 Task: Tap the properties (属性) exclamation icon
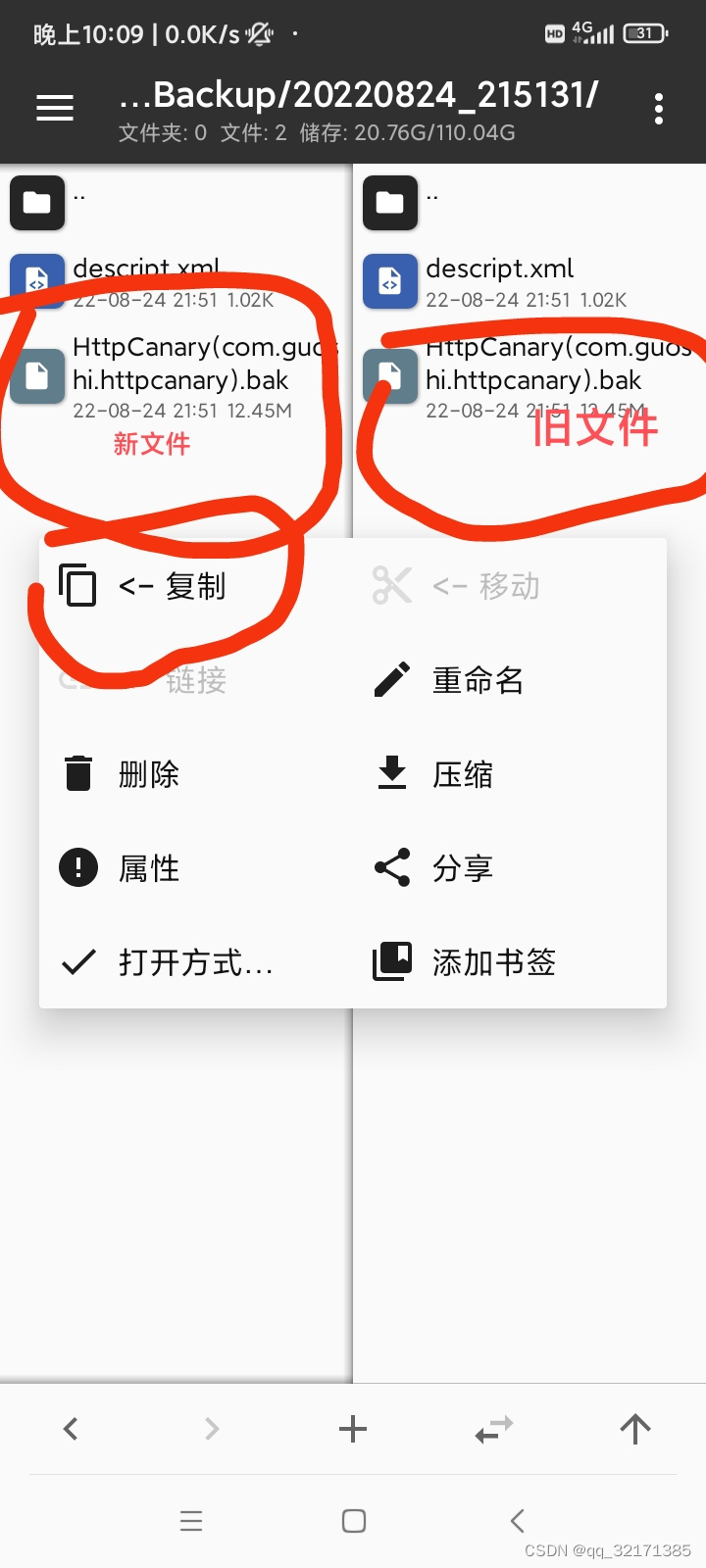click(x=78, y=867)
